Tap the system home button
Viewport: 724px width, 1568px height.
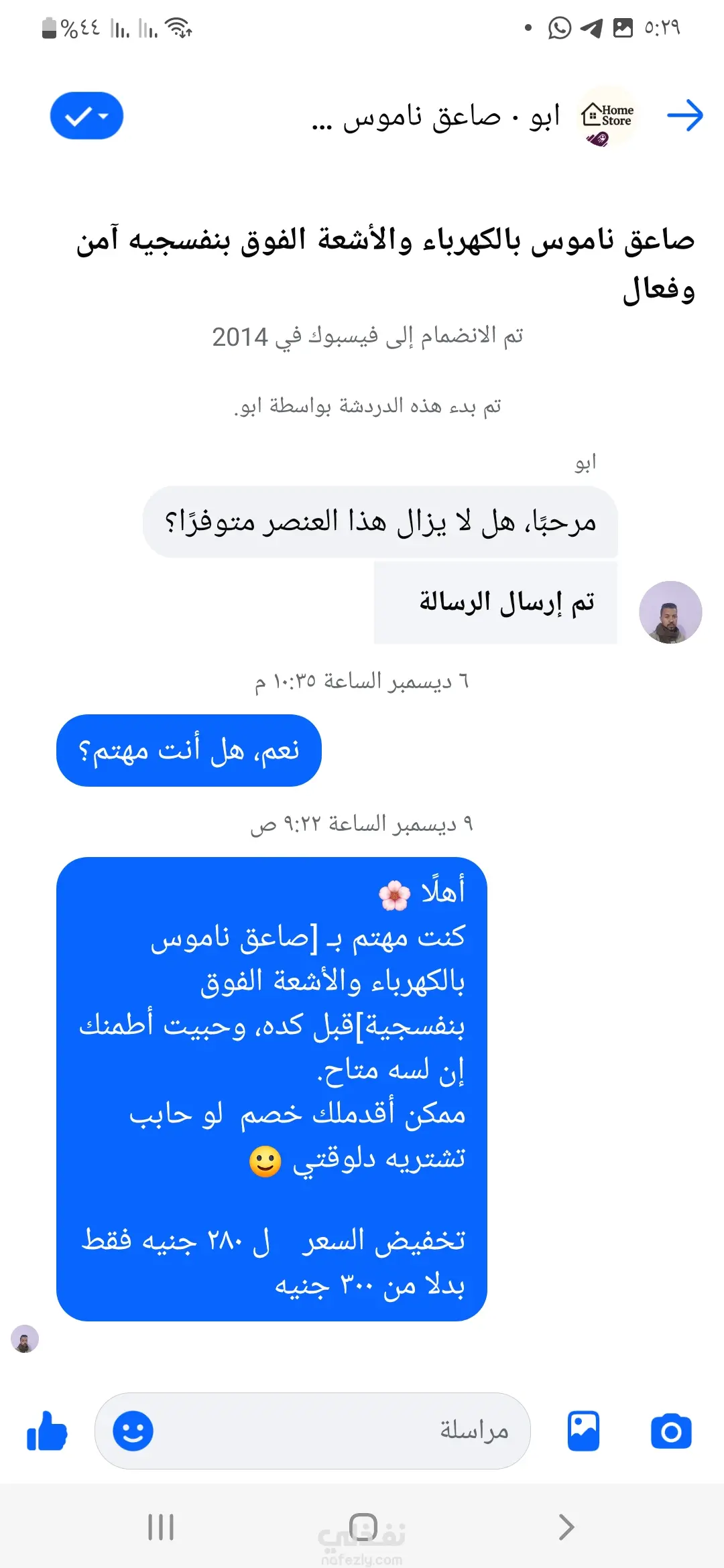pyautogui.click(x=363, y=1527)
